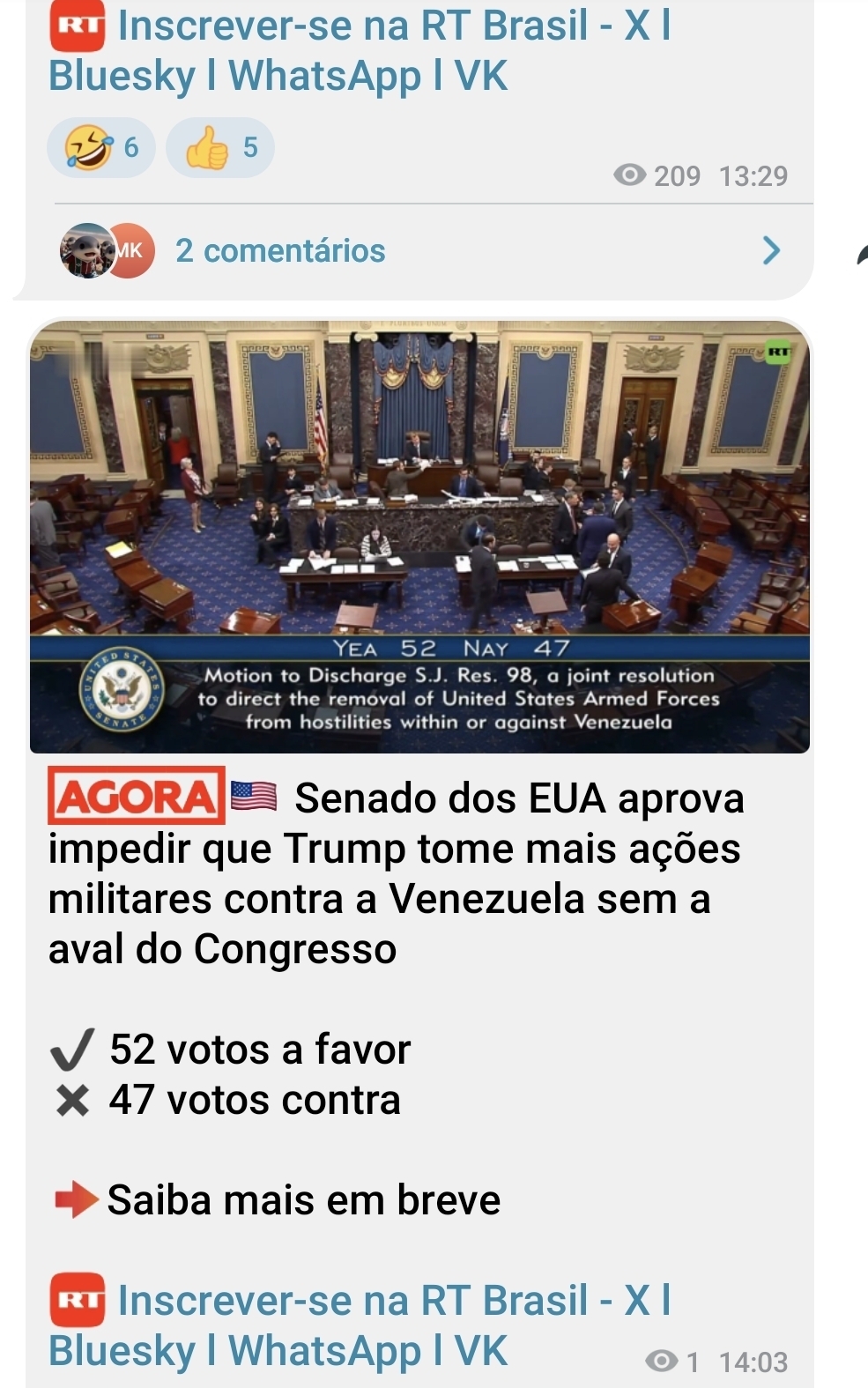
Task: Share the post with 2 comentários
Action: [861, 255]
